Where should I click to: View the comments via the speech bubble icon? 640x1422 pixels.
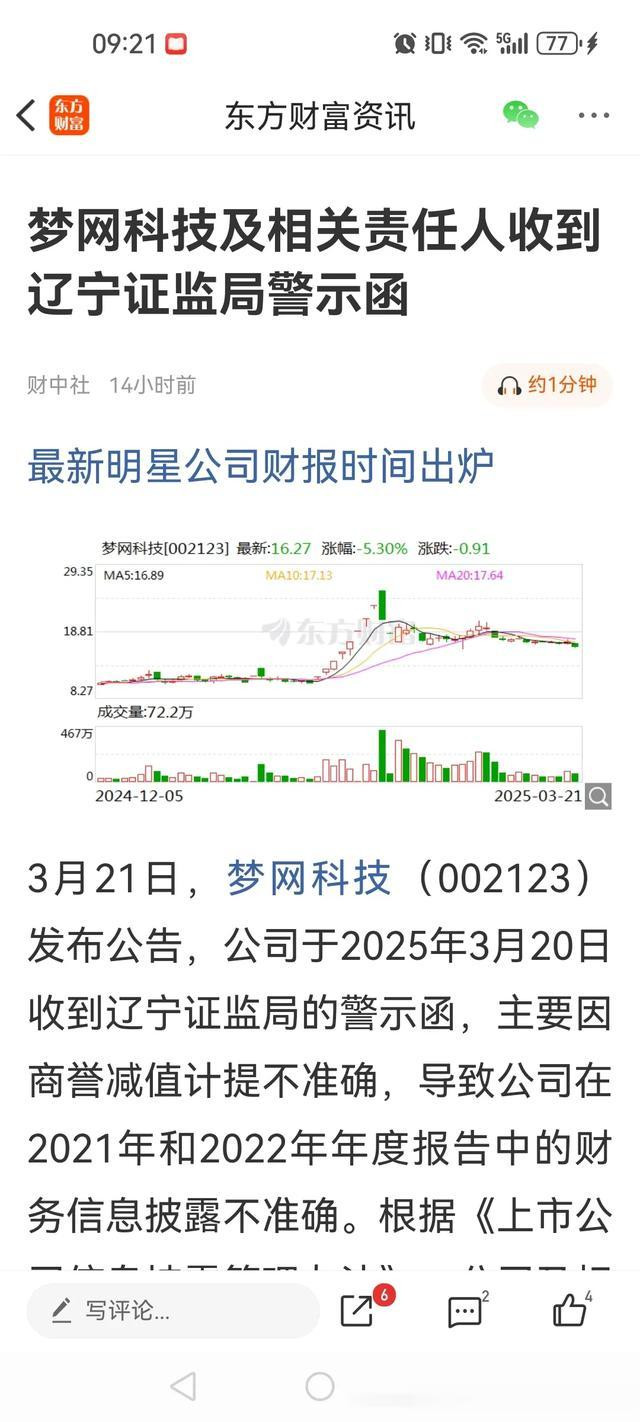tap(465, 1311)
